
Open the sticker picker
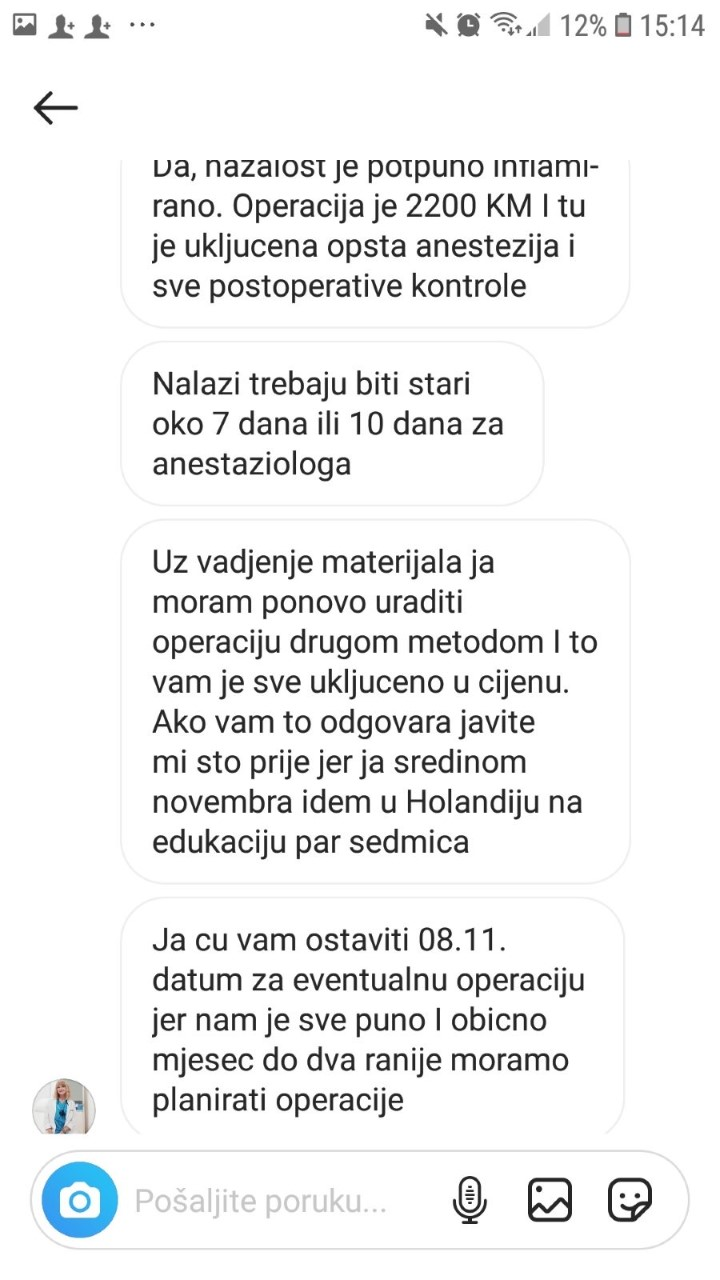pos(630,1200)
